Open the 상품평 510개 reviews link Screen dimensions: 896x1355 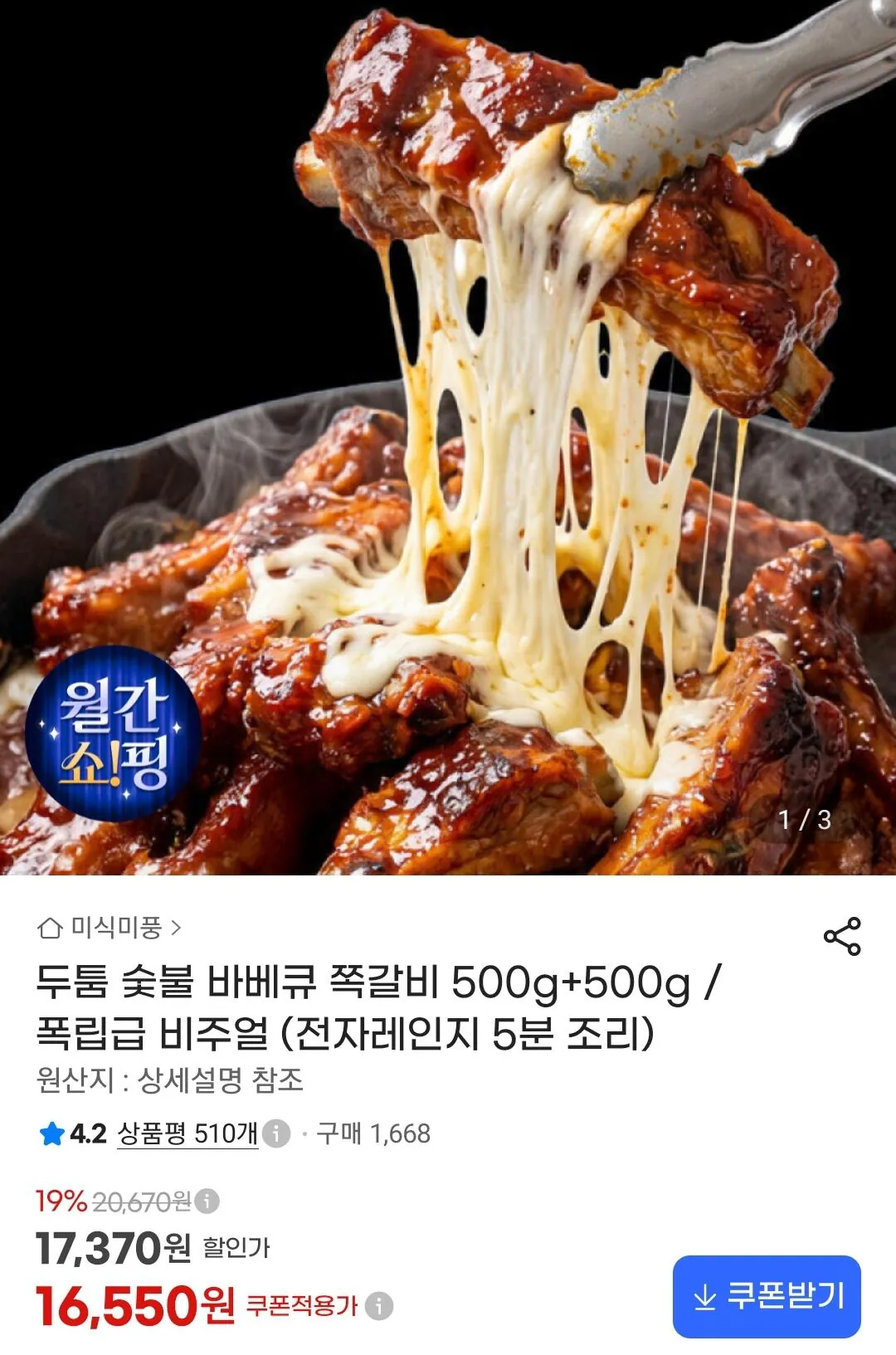pyautogui.click(x=187, y=1133)
